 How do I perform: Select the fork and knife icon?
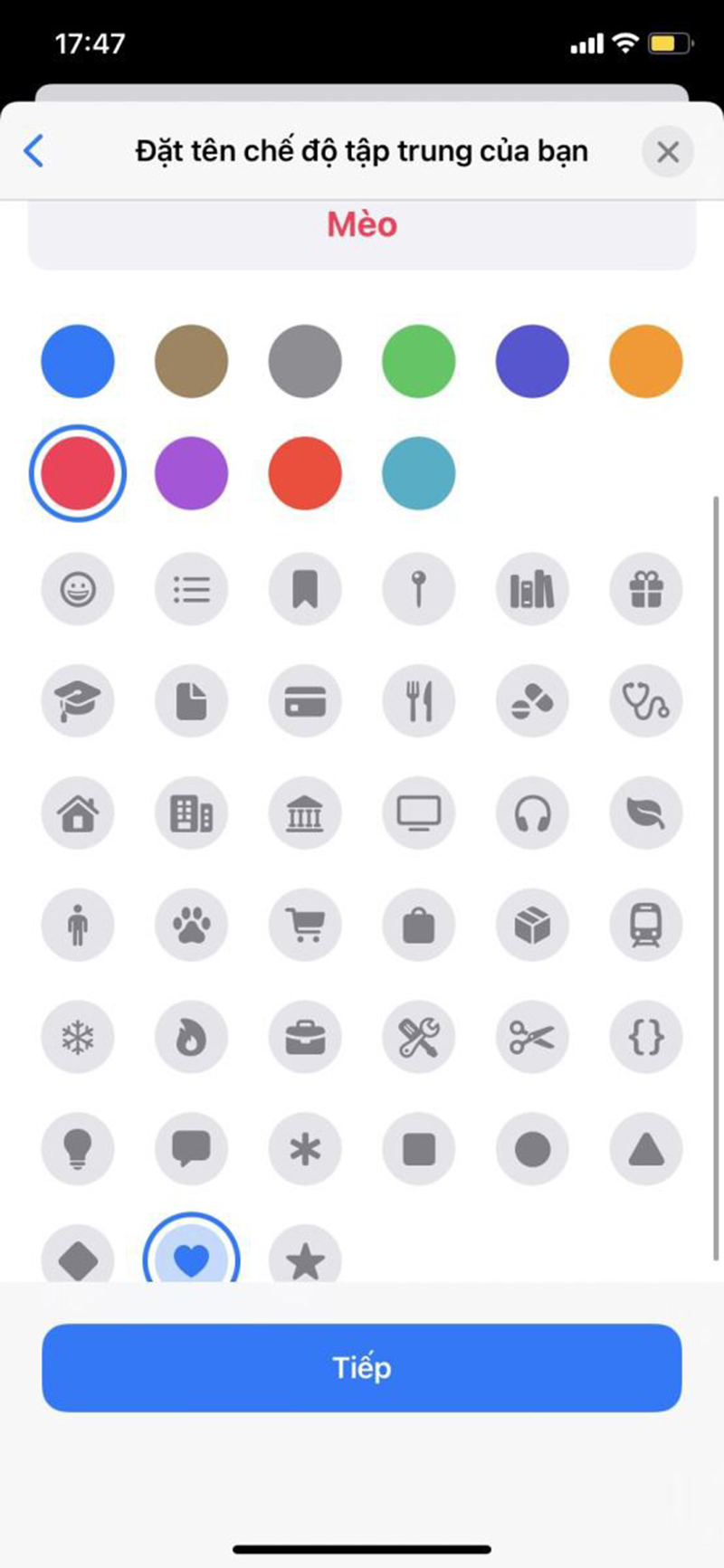(418, 701)
